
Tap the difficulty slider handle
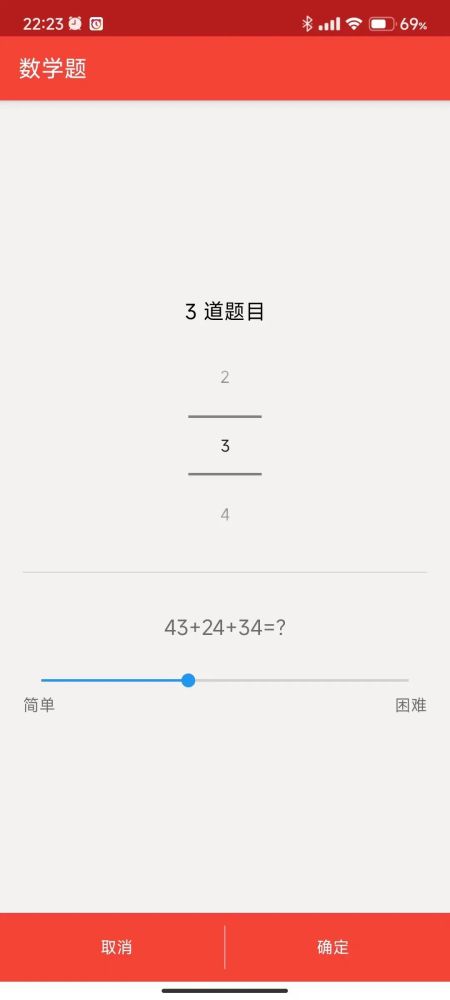point(188,680)
